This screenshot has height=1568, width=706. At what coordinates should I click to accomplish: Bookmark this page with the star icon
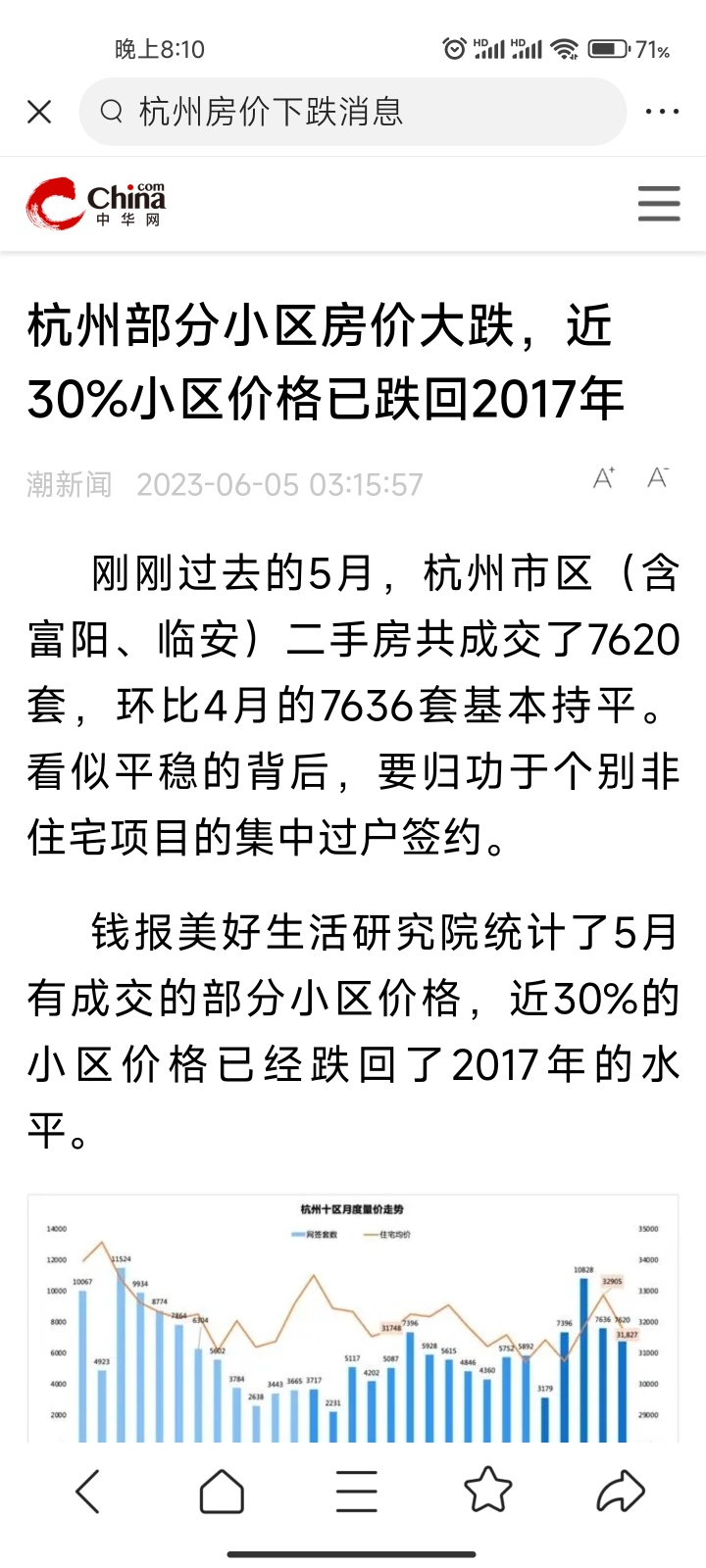488,1491
